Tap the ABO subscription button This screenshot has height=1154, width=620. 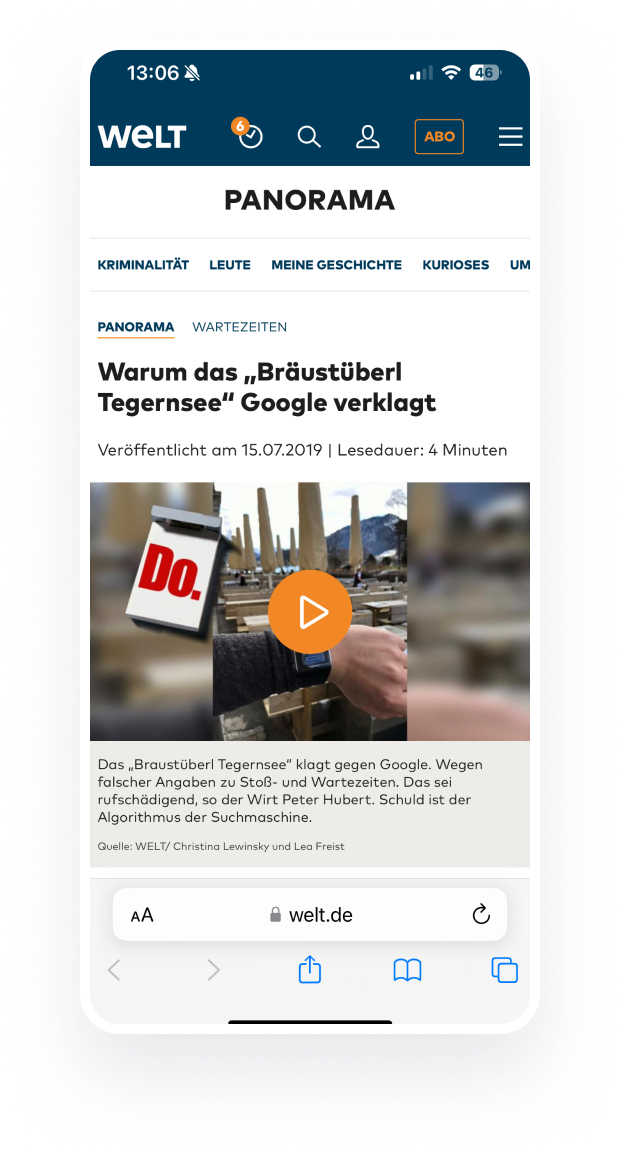(x=440, y=136)
